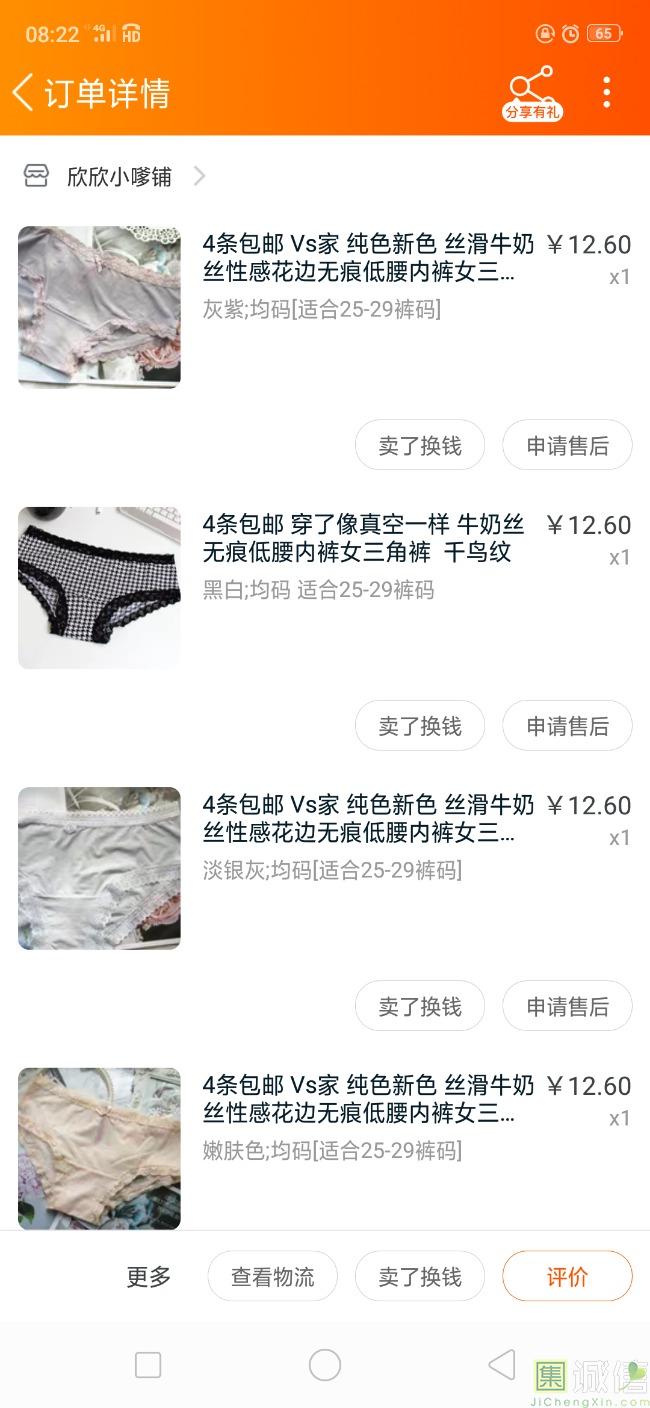Open 更多 options in the bottom bar
650x1408 pixels.
pos(149,1277)
